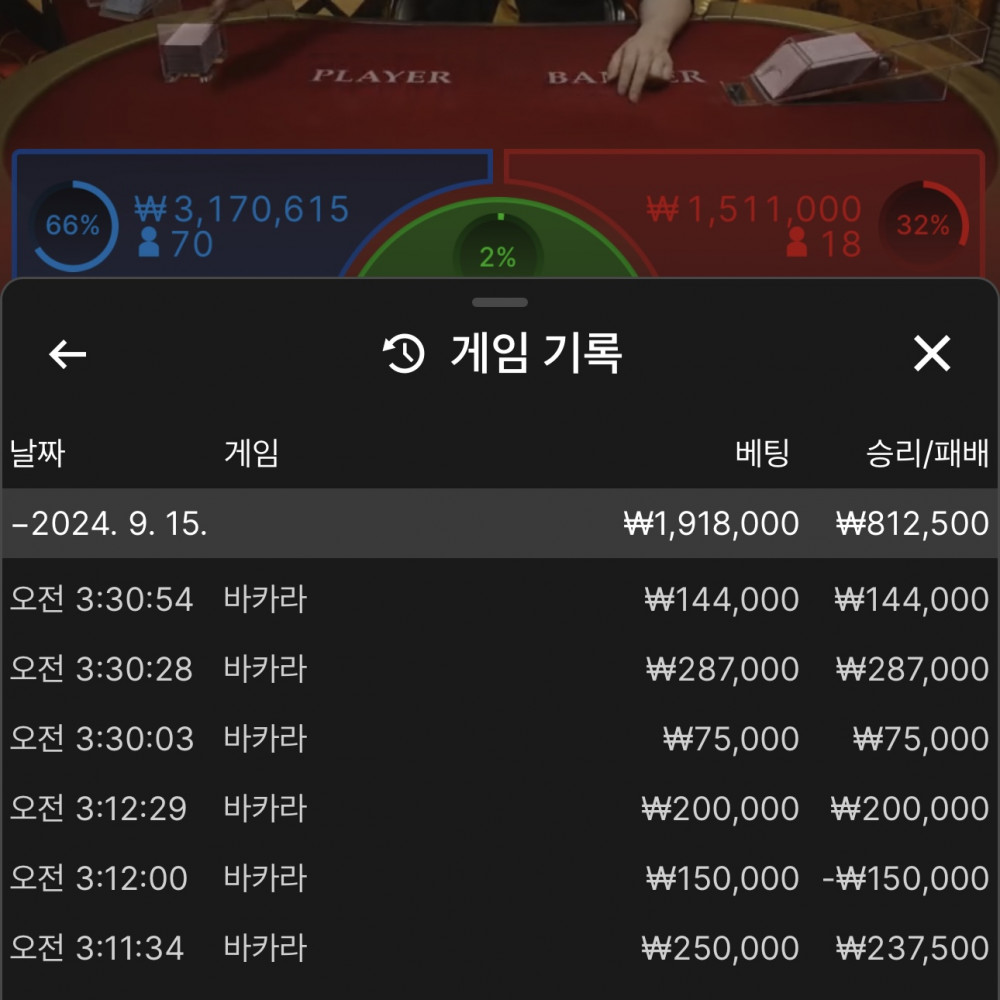Close the game history panel
1000x1000 pixels.
click(931, 354)
